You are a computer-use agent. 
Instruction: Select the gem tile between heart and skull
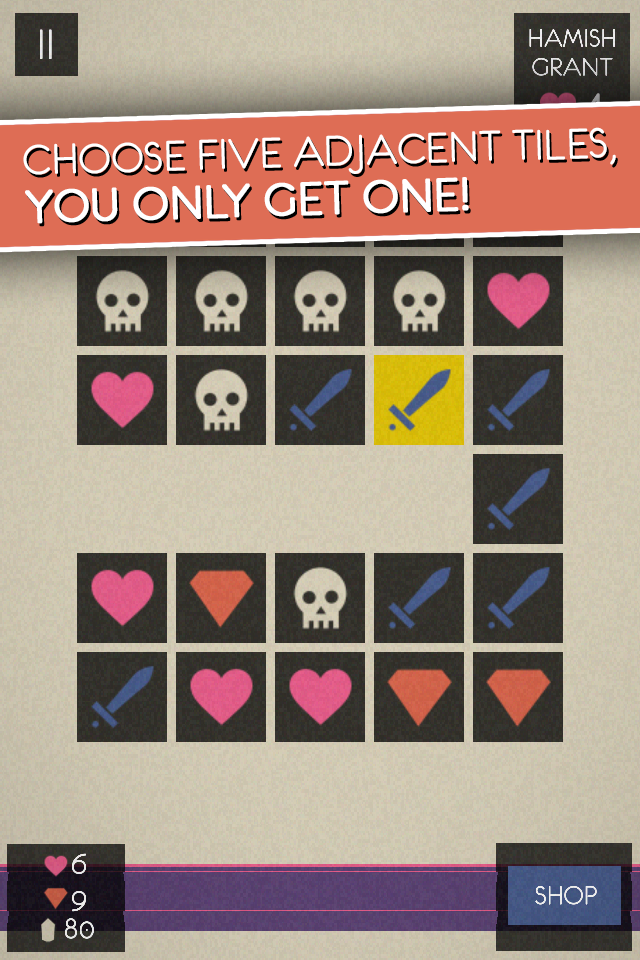pos(221,598)
